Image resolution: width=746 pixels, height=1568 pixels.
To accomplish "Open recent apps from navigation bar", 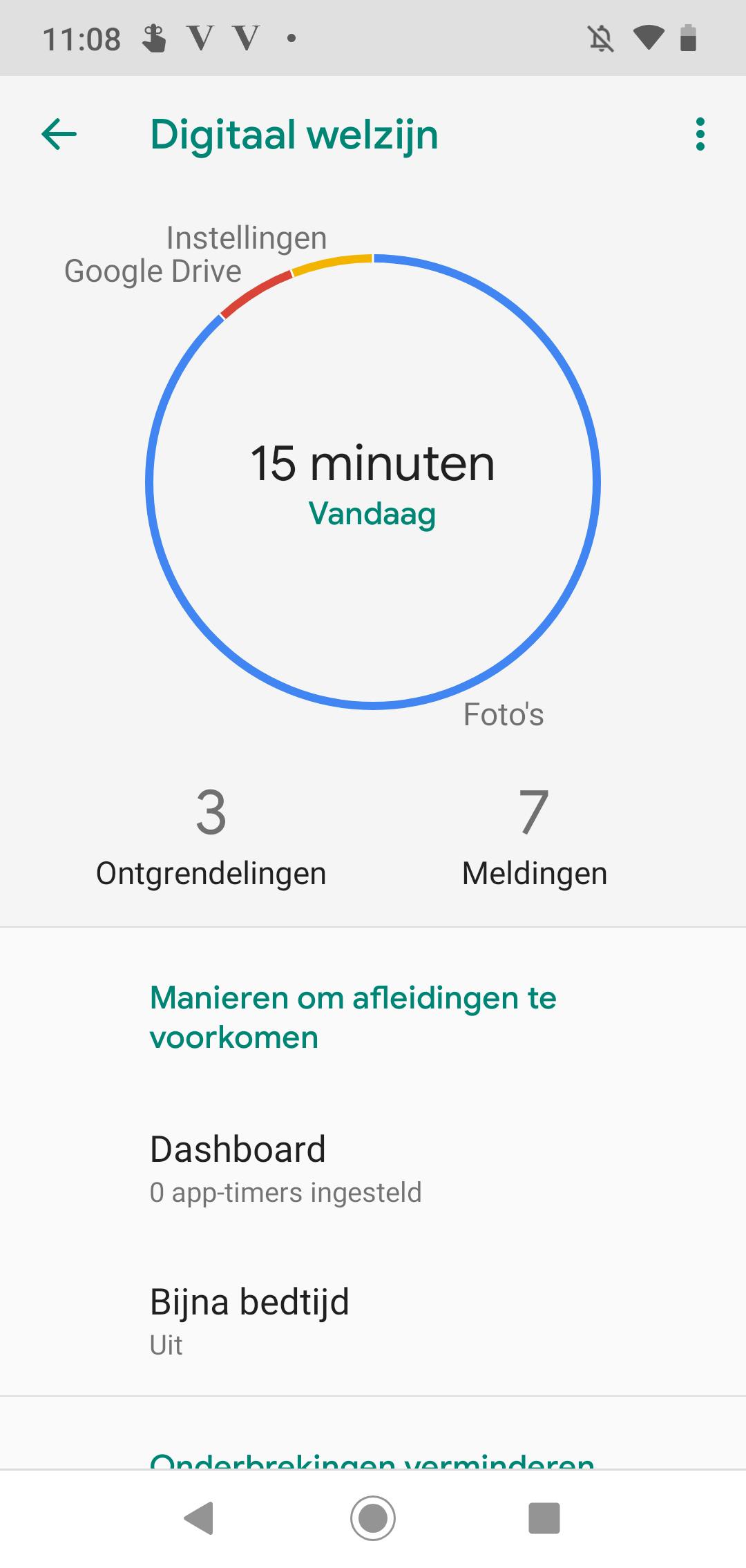I will pos(544,1518).
